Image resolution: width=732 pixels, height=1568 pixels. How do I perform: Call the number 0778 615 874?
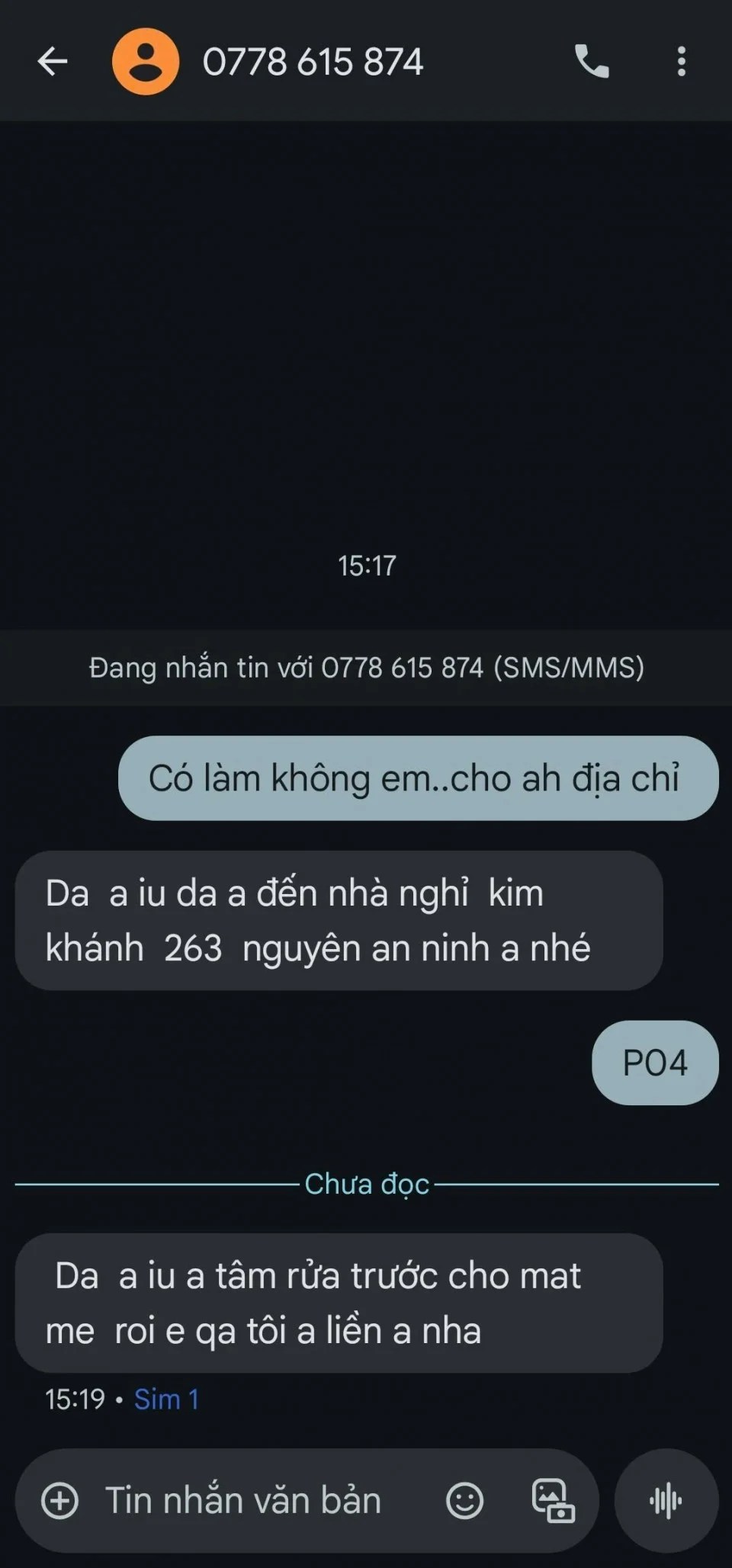click(592, 62)
